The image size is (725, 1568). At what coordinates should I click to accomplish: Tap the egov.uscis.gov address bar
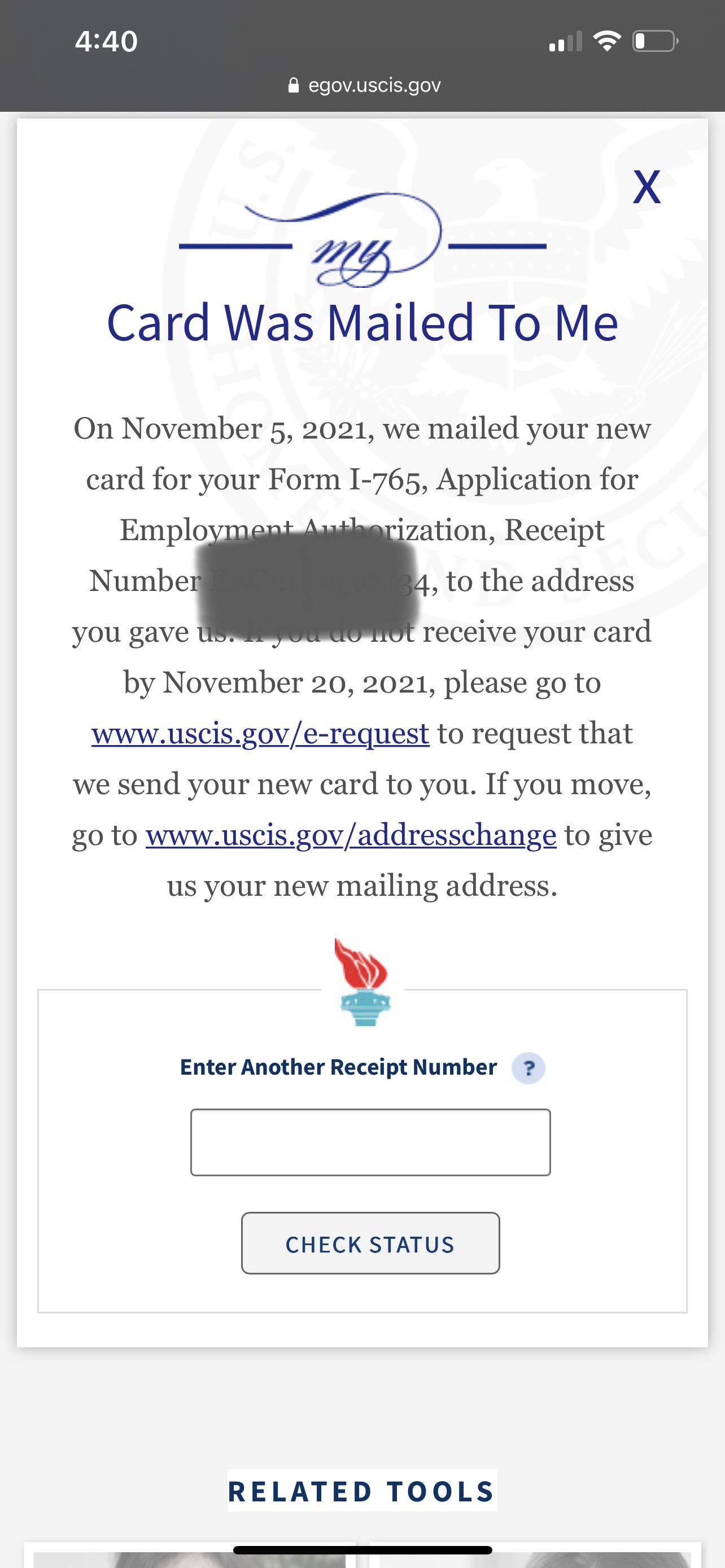click(364, 85)
